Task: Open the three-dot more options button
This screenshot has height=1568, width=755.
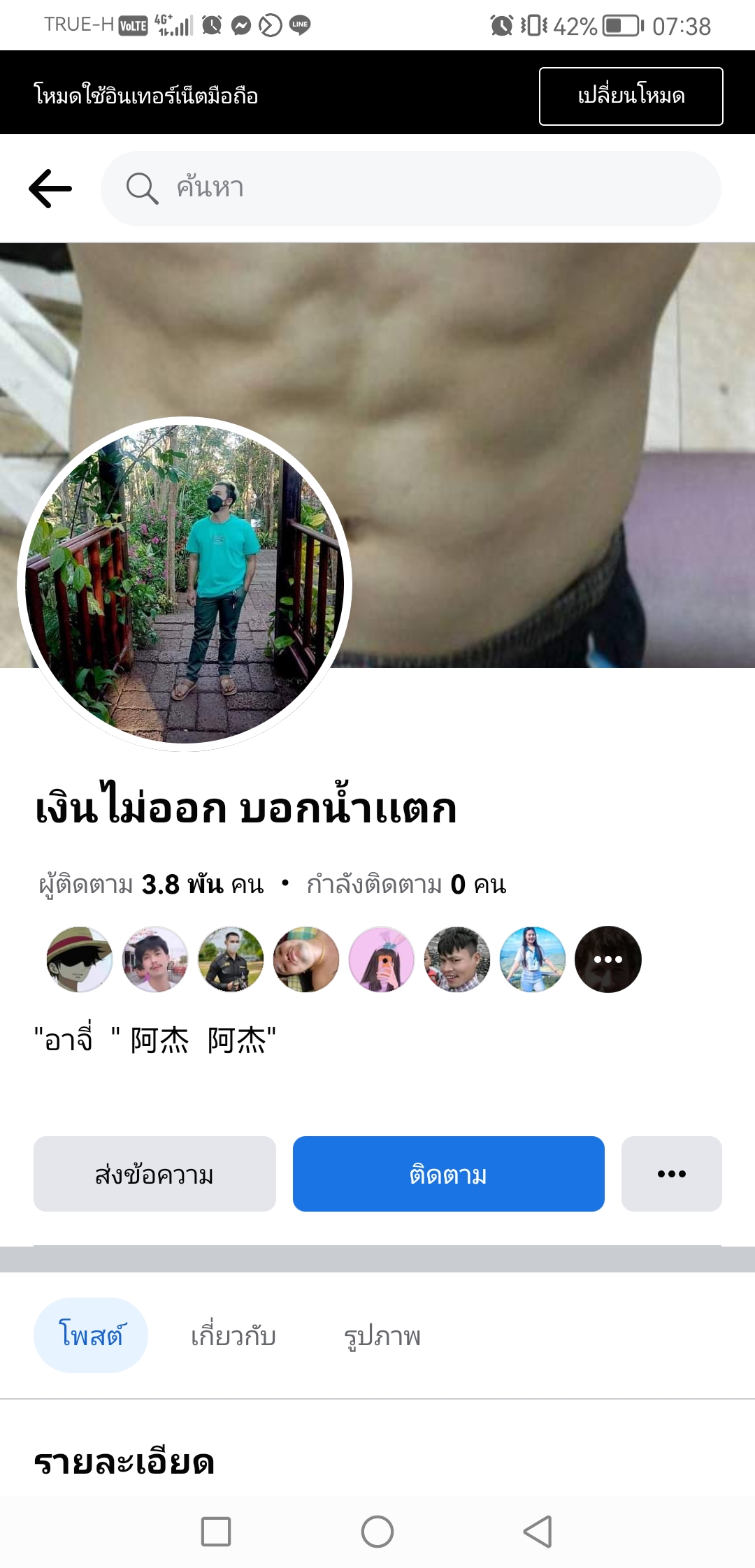Action: 671,1174
